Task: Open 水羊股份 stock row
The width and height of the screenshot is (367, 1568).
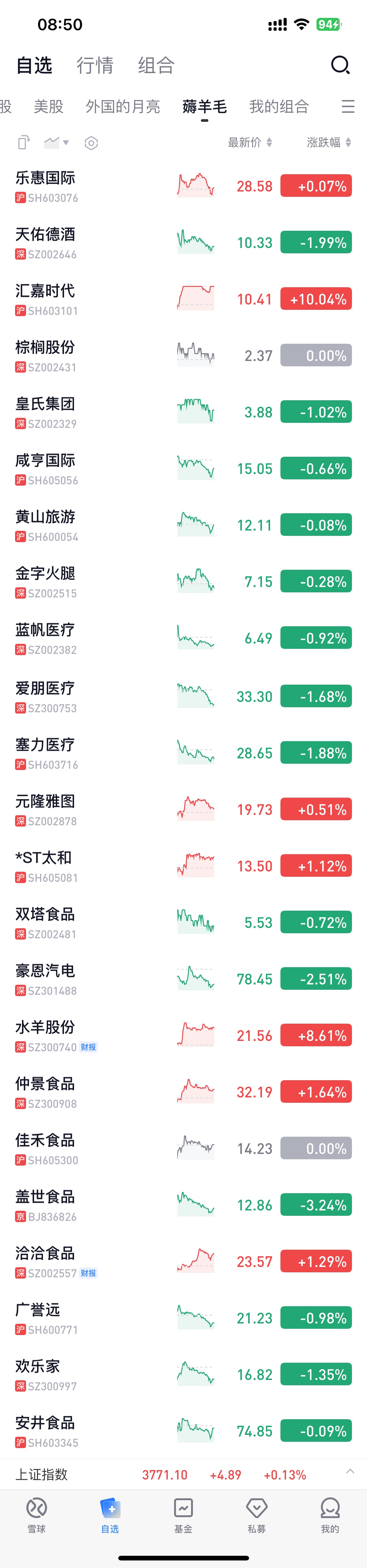Action: pyautogui.click(x=46, y=1035)
